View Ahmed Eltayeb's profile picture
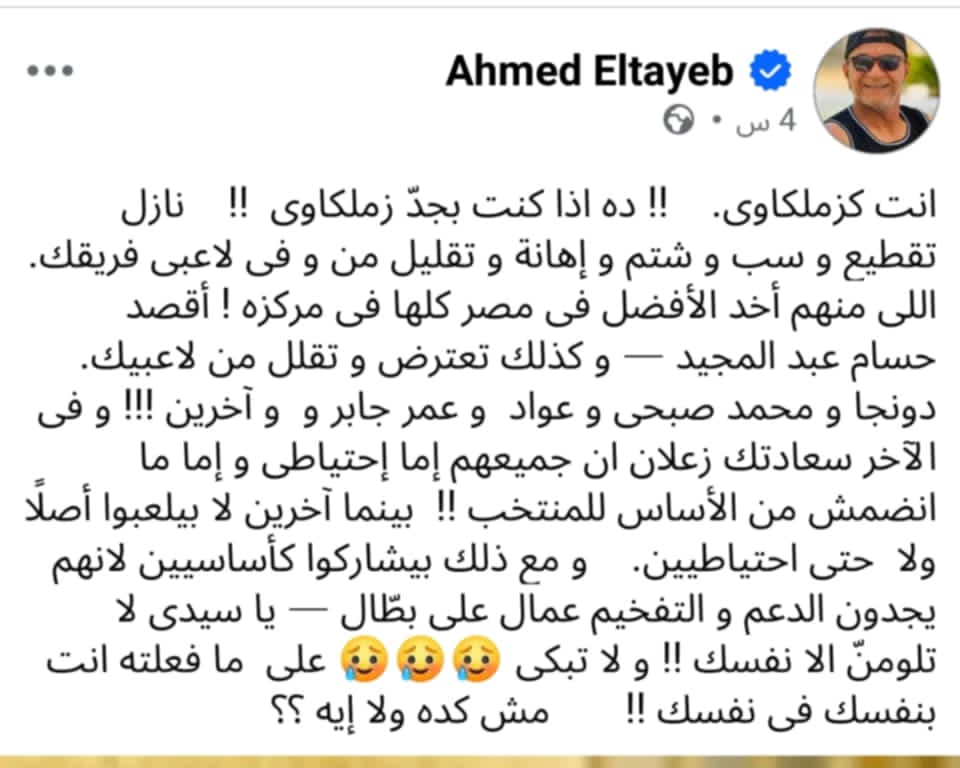This screenshot has width=960, height=768. coord(874,90)
